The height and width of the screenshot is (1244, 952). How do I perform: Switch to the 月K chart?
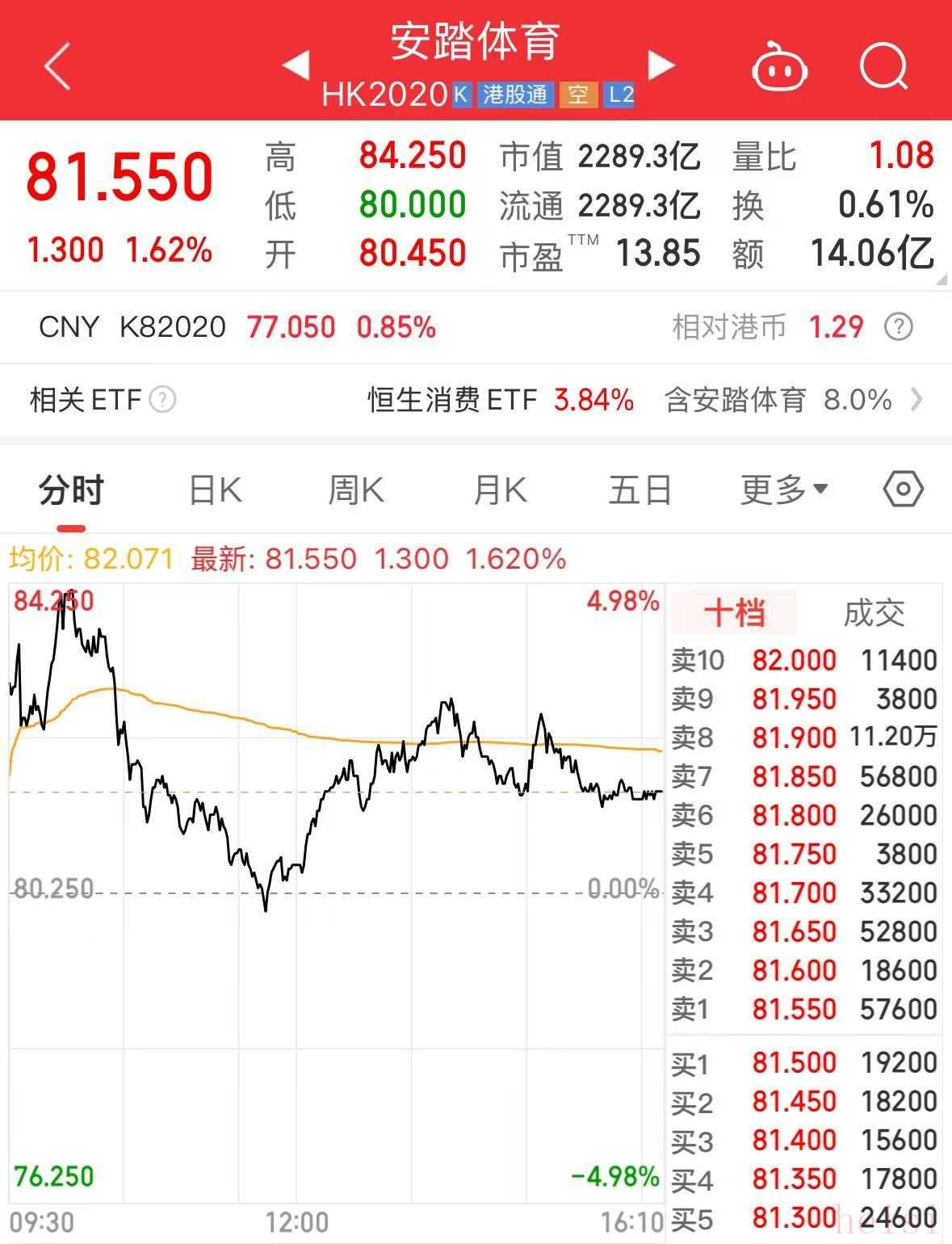pyautogui.click(x=500, y=490)
